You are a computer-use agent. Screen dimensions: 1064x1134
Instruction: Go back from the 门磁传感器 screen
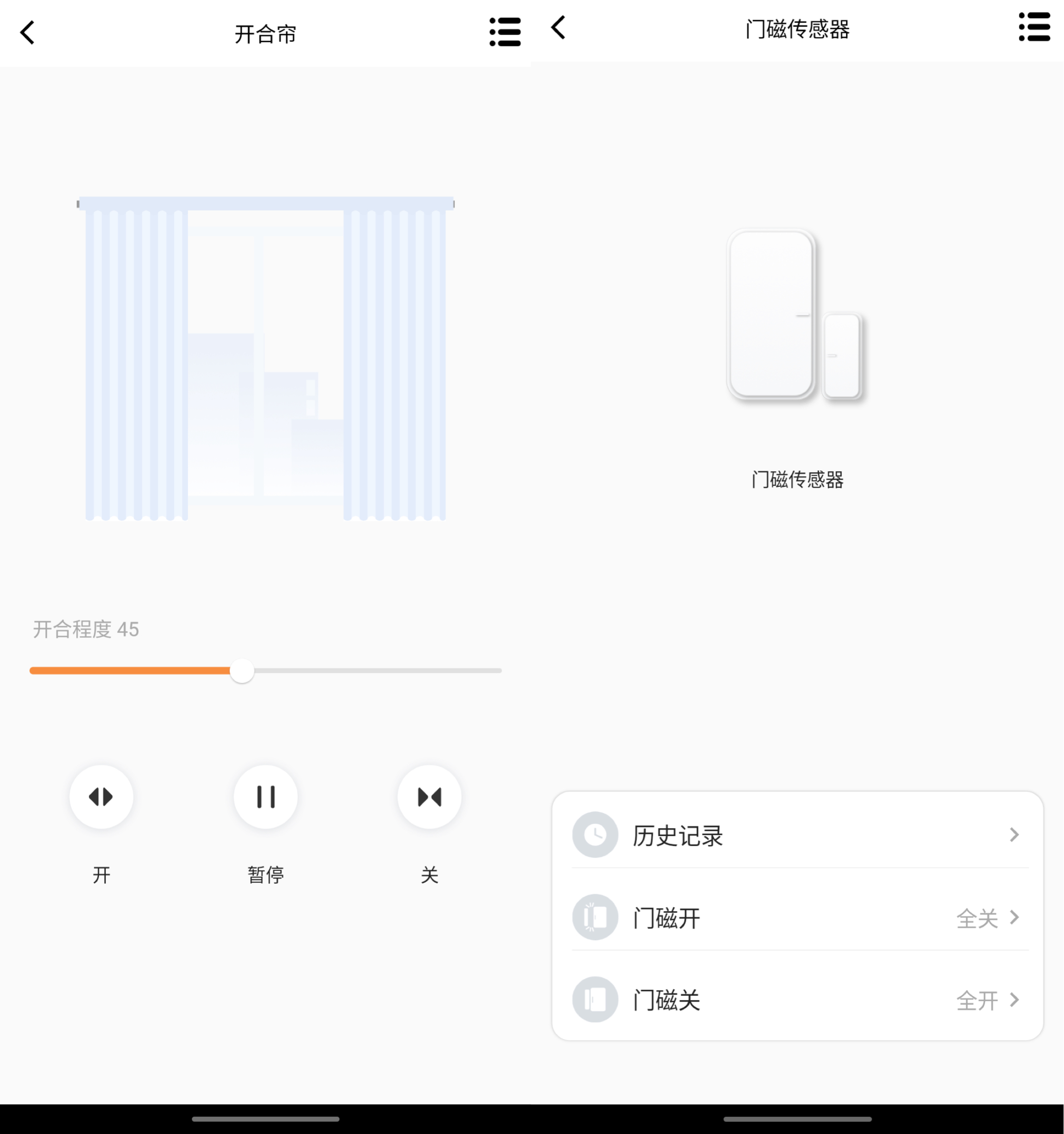(x=557, y=27)
